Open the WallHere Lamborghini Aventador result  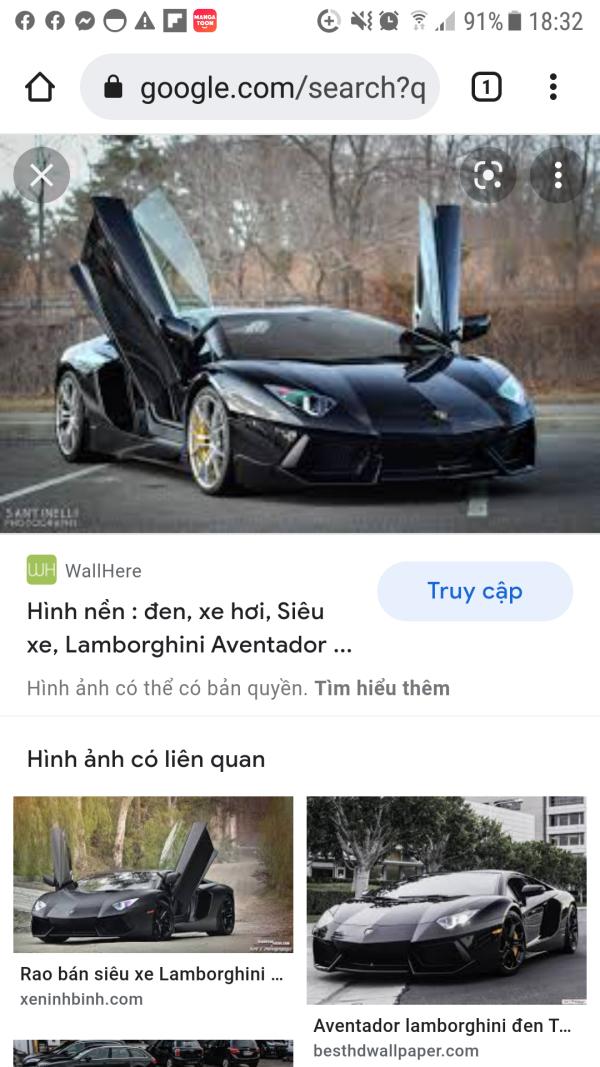tap(190, 627)
